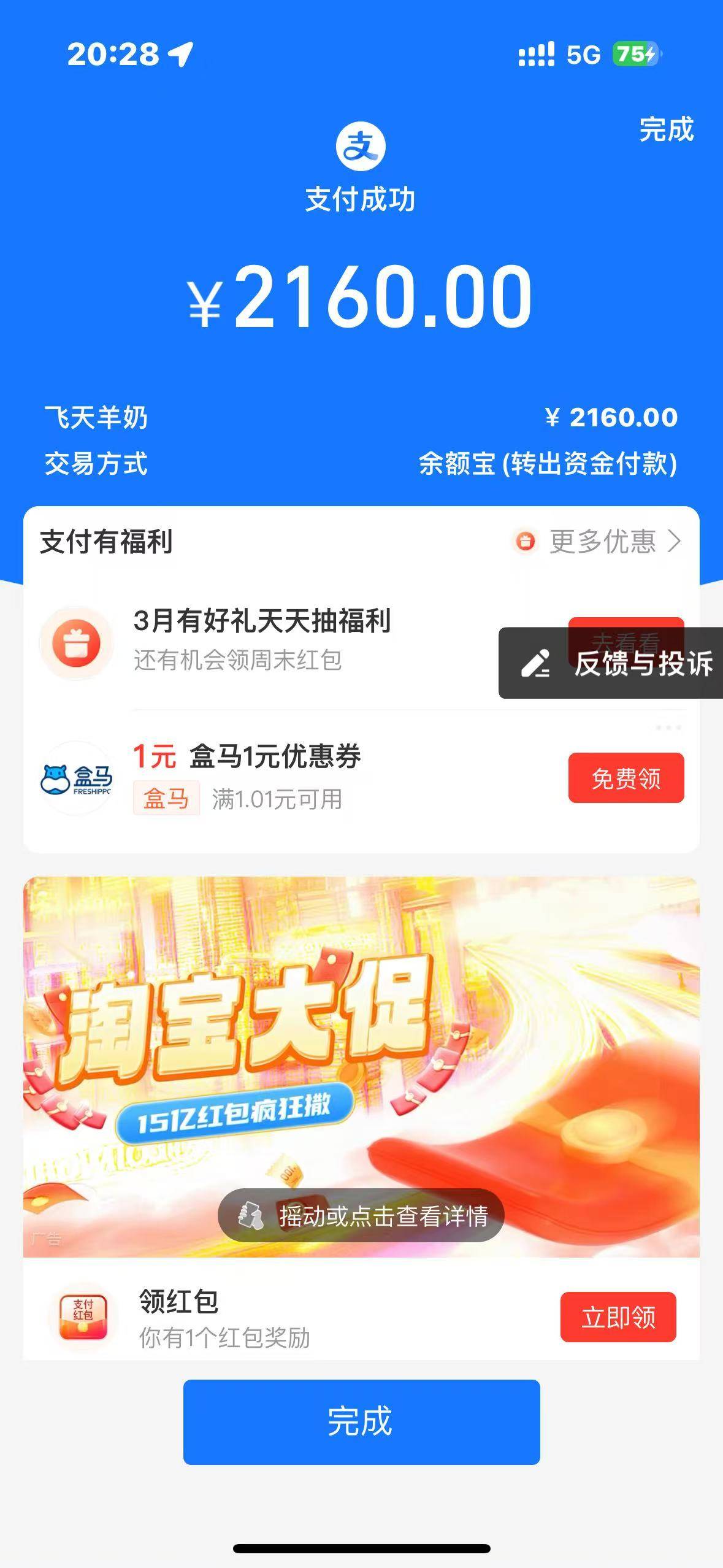The image size is (723, 1568).
Task: Tap 完成 at the top right
Action: pos(666,129)
